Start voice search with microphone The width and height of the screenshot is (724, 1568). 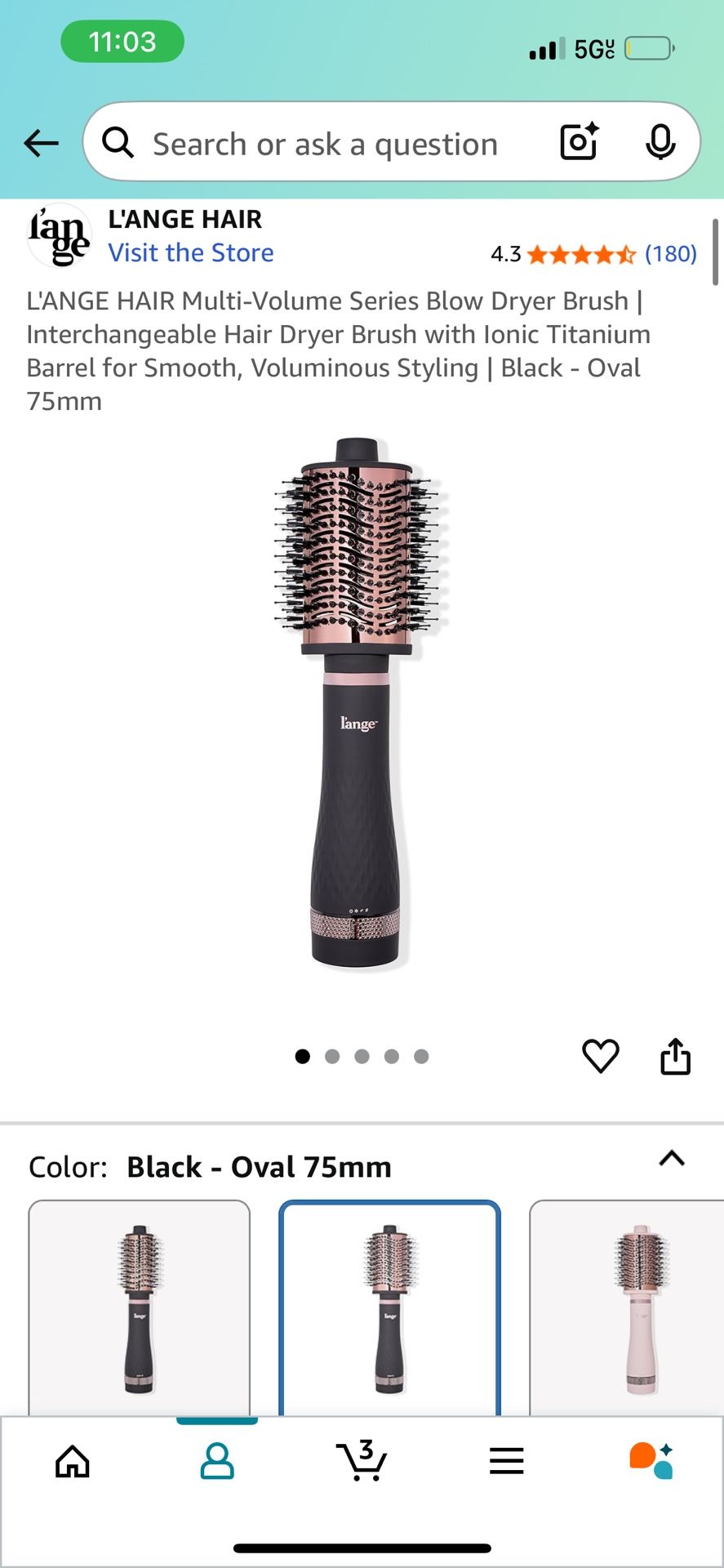point(660,143)
